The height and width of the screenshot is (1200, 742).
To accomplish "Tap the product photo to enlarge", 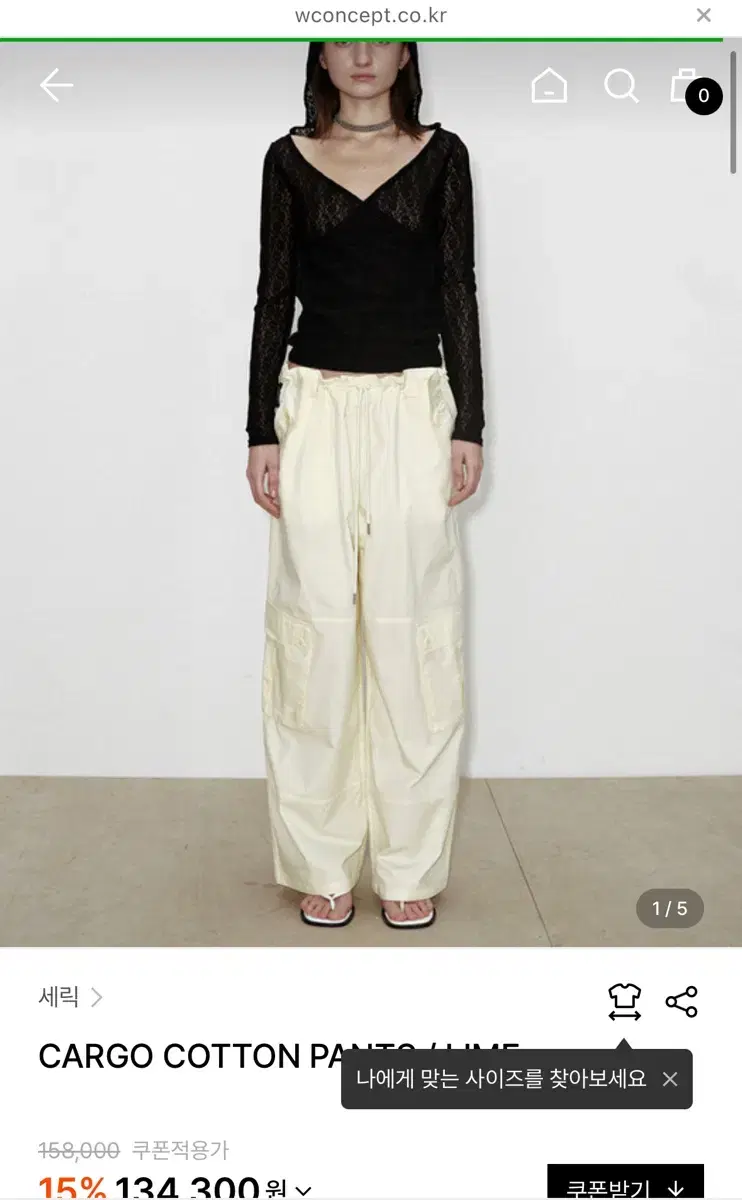I will click(371, 500).
